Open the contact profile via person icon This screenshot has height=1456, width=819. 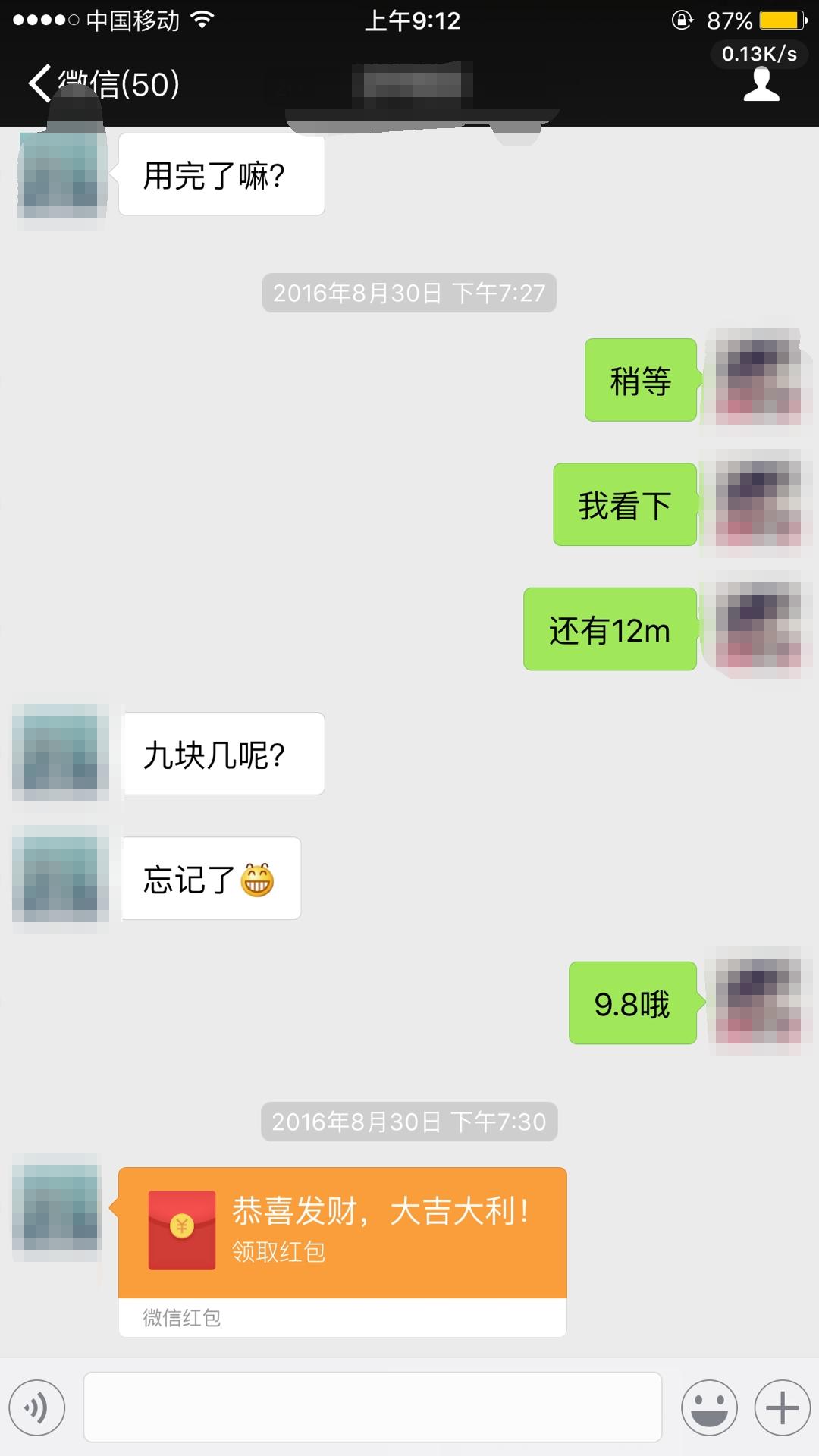pyautogui.click(x=762, y=85)
